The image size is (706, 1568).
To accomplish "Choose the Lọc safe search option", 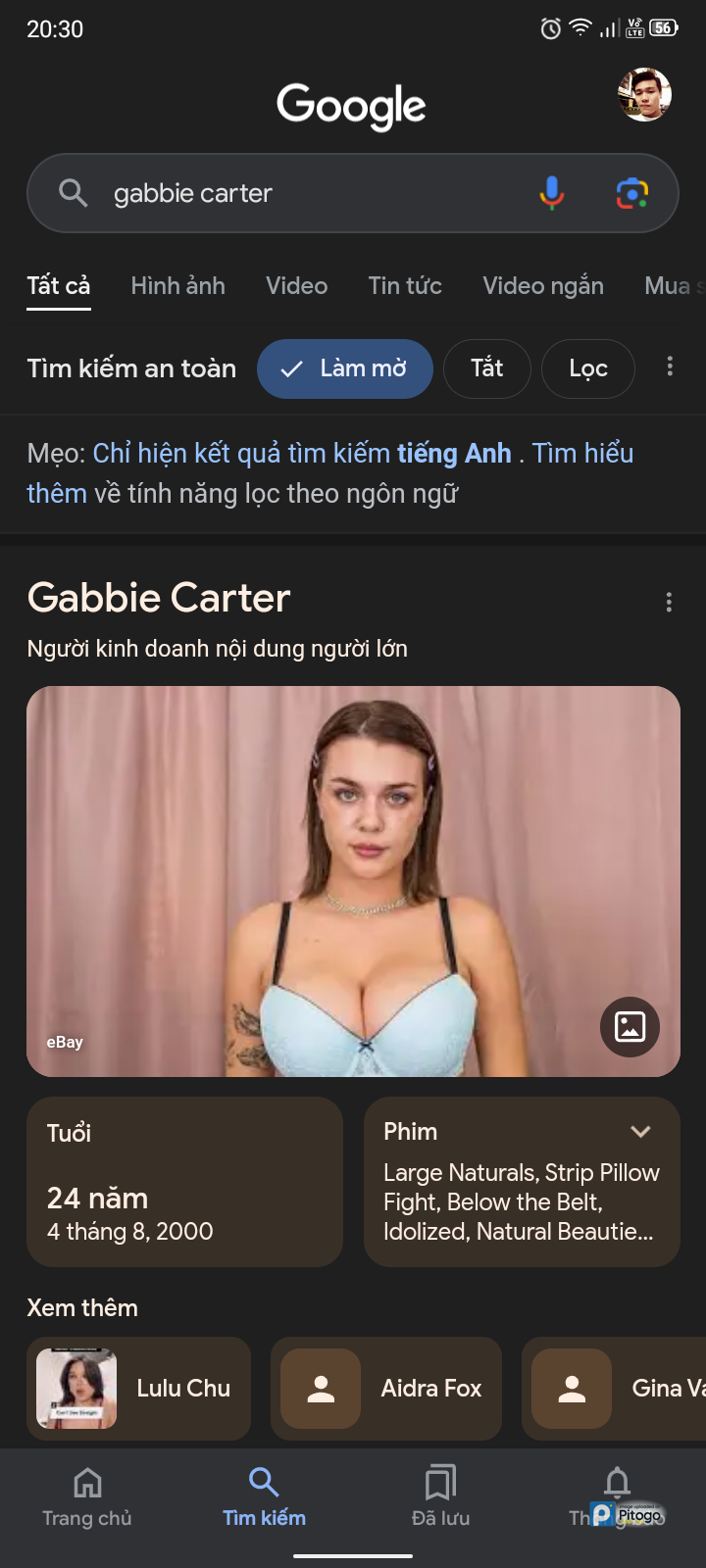I will coord(587,368).
